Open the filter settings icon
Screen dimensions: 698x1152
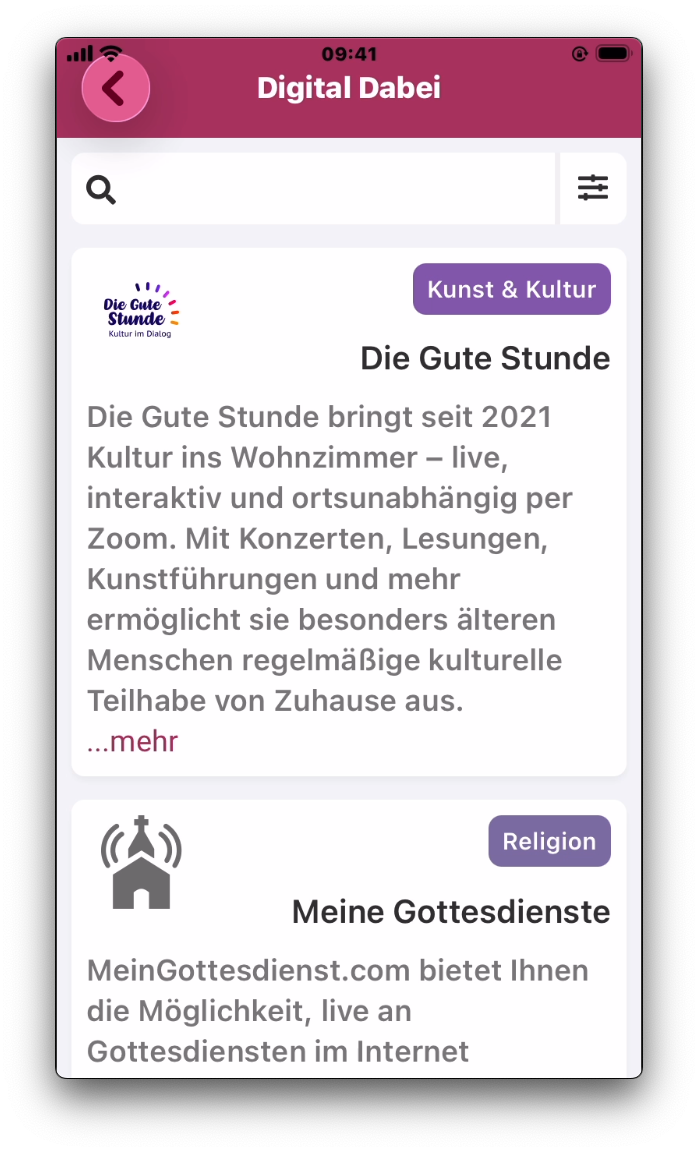tap(592, 188)
